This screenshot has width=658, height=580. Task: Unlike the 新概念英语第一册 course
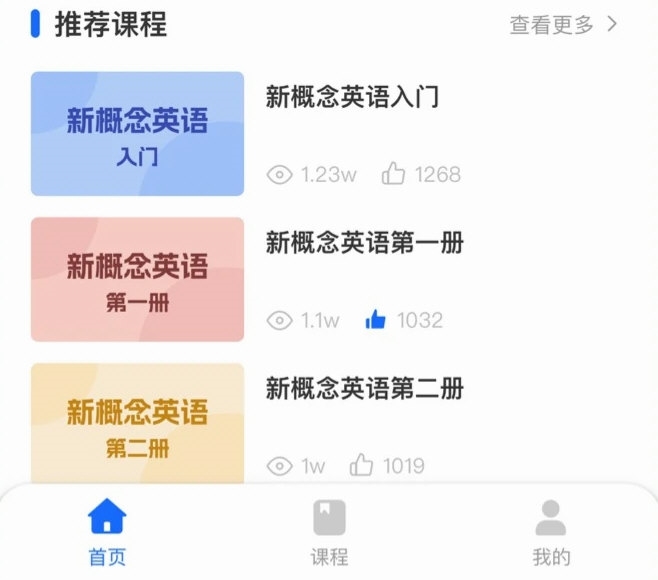(376, 320)
